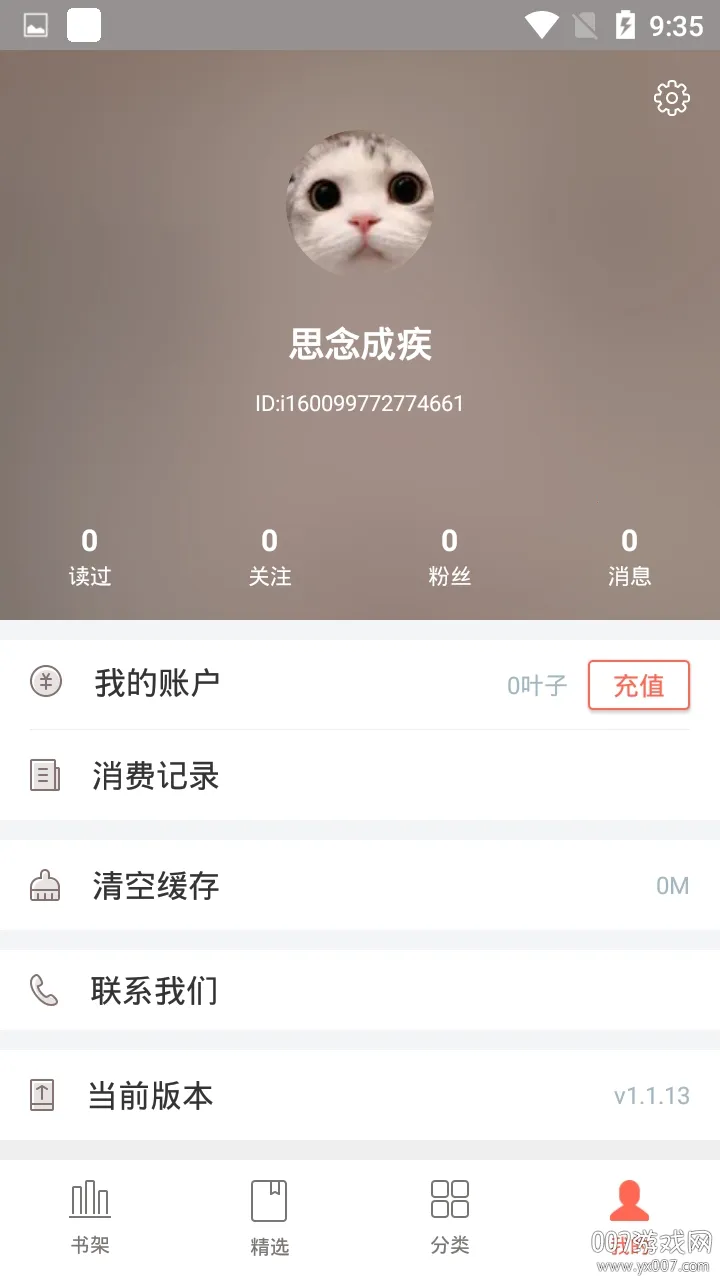Switch to the 书架 tab
Screen dimensions: 720x1280
point(89,1215)
